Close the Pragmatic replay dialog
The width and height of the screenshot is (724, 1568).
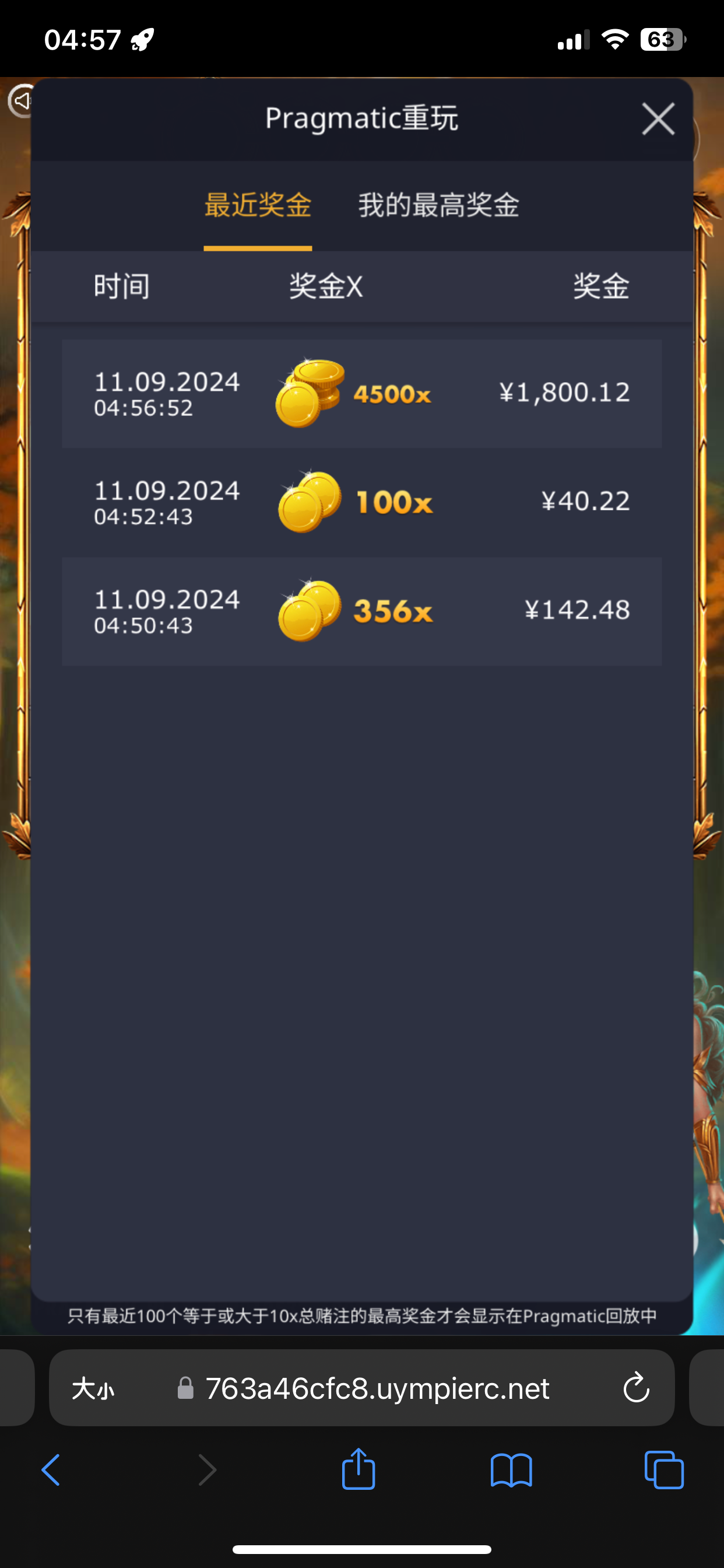point(658,118)
